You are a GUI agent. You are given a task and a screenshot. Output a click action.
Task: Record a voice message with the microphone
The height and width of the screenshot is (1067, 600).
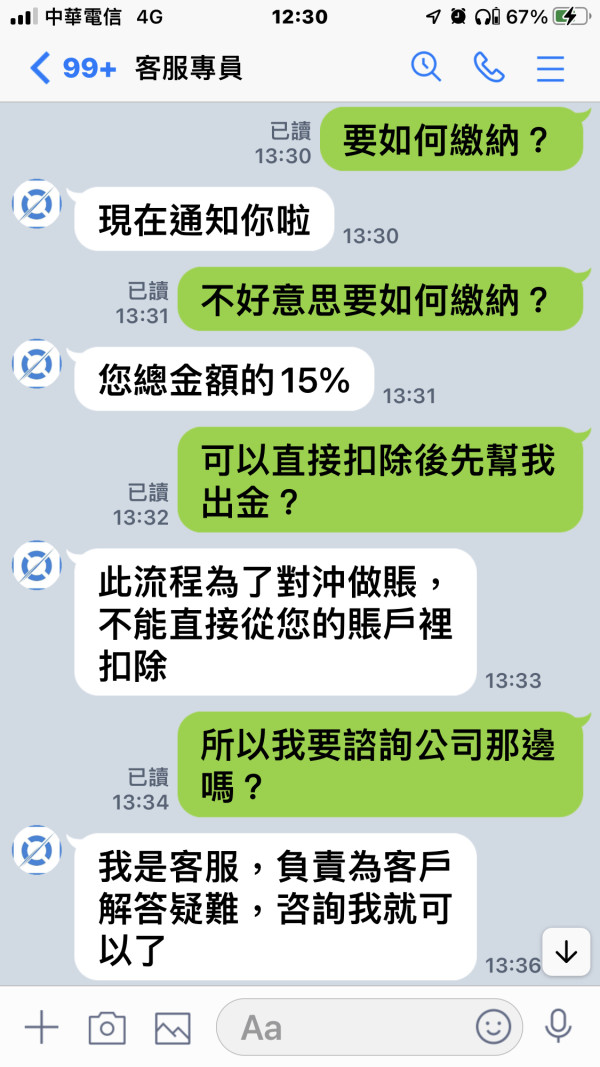[x=558, y=1026]
